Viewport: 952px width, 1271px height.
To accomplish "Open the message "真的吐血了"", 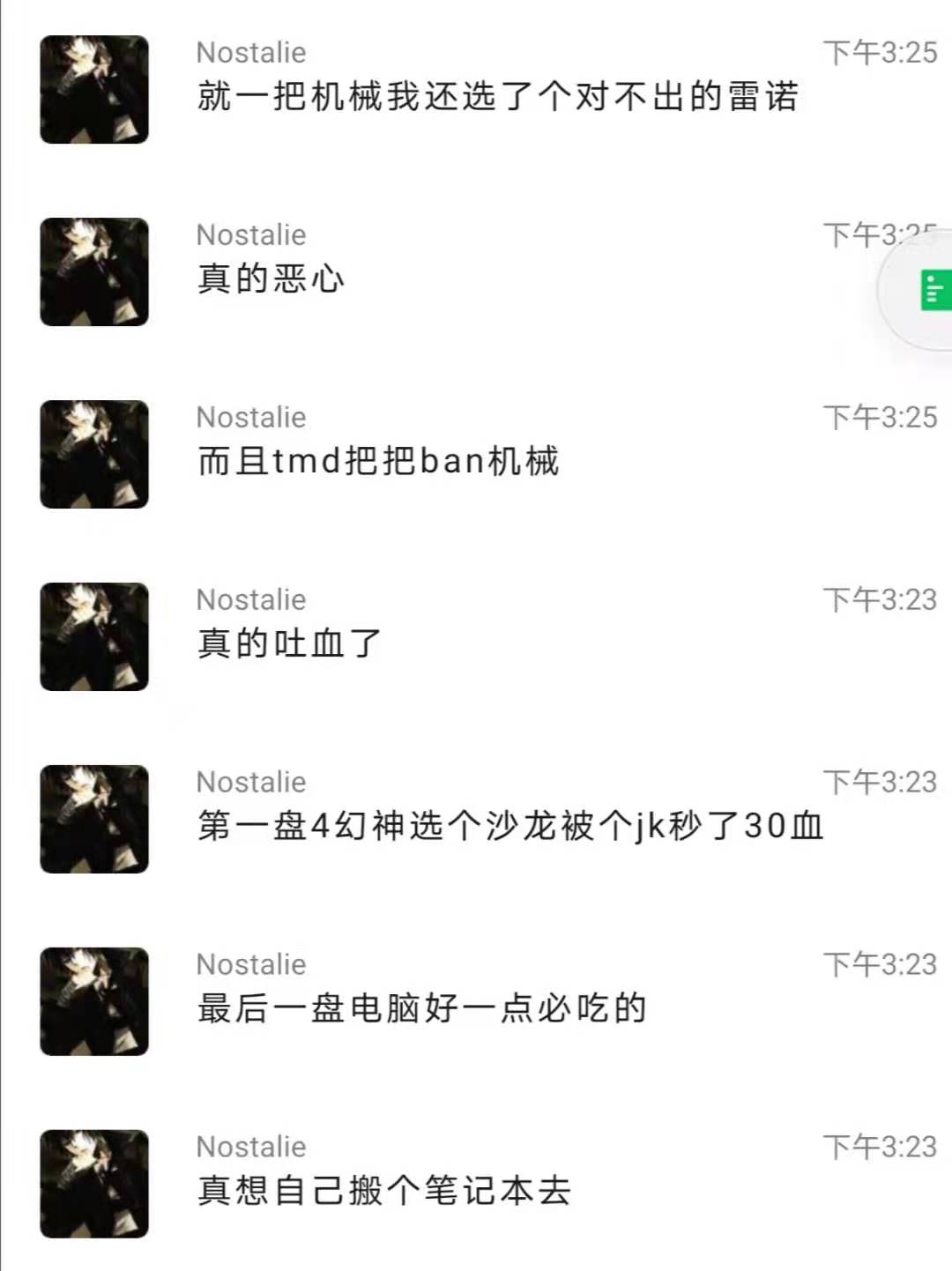I will pos(289,643).
